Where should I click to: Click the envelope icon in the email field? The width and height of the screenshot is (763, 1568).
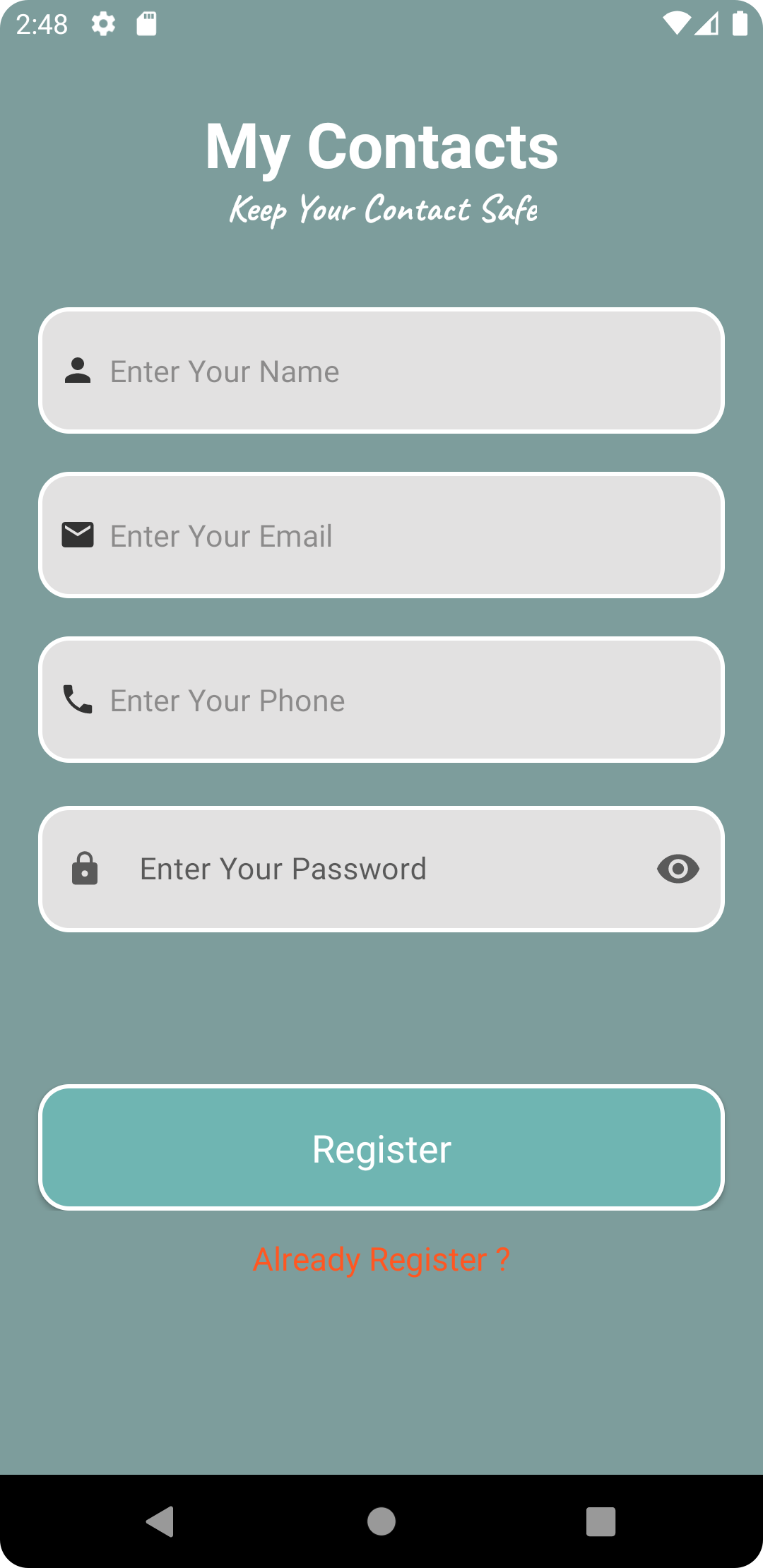point(78,535)
